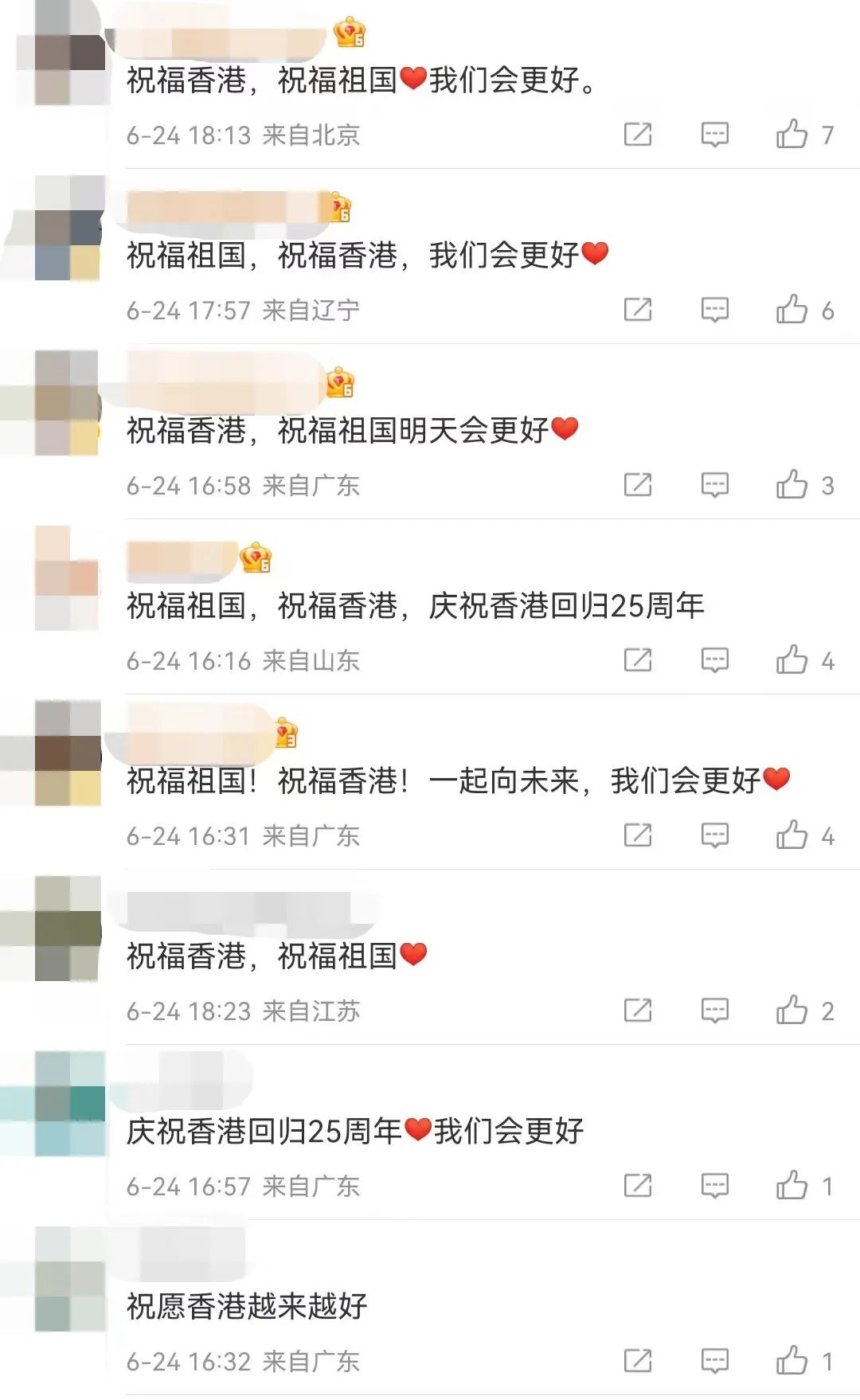Reply to the 祝愿香港越来越好 comment
Viewport: 860px width, 1400px height.
pyautogui.click(x=714, y=1360)
